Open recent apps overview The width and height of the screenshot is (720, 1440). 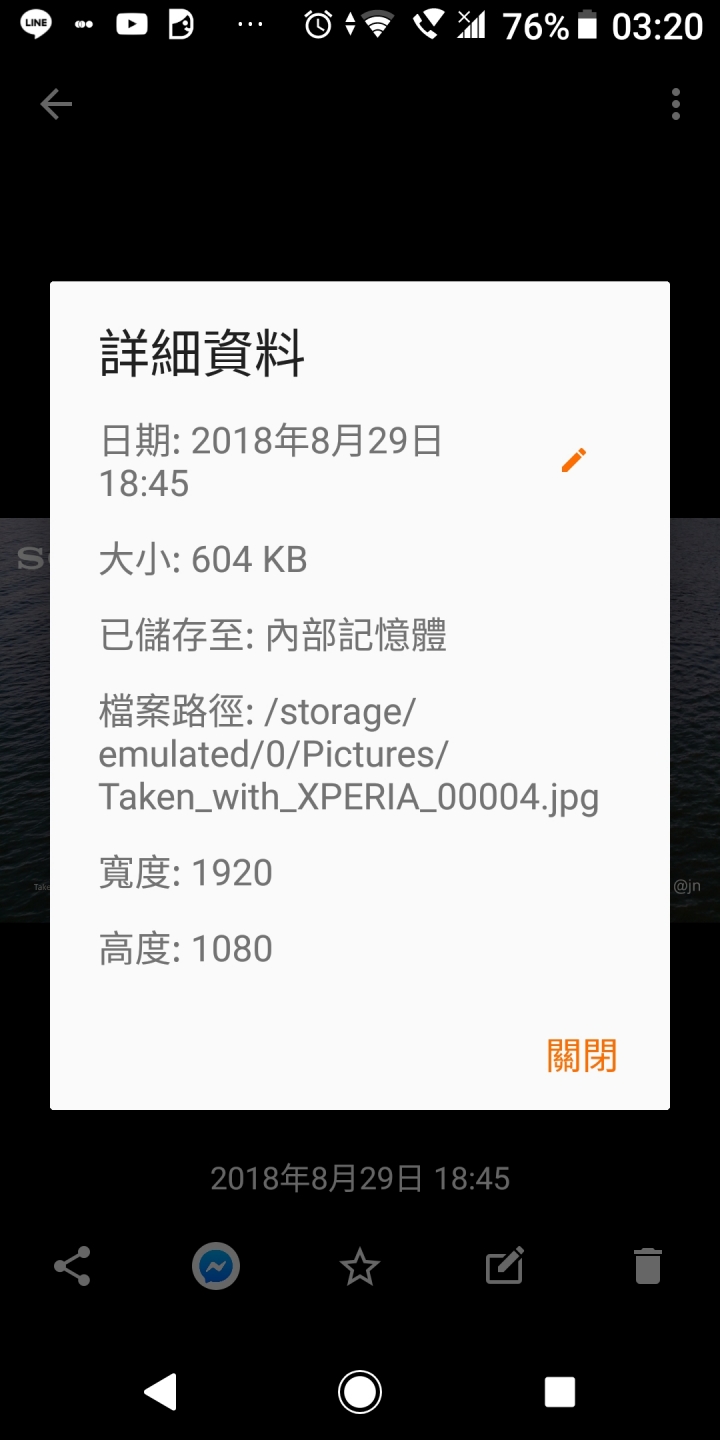tap(560, 1391)
